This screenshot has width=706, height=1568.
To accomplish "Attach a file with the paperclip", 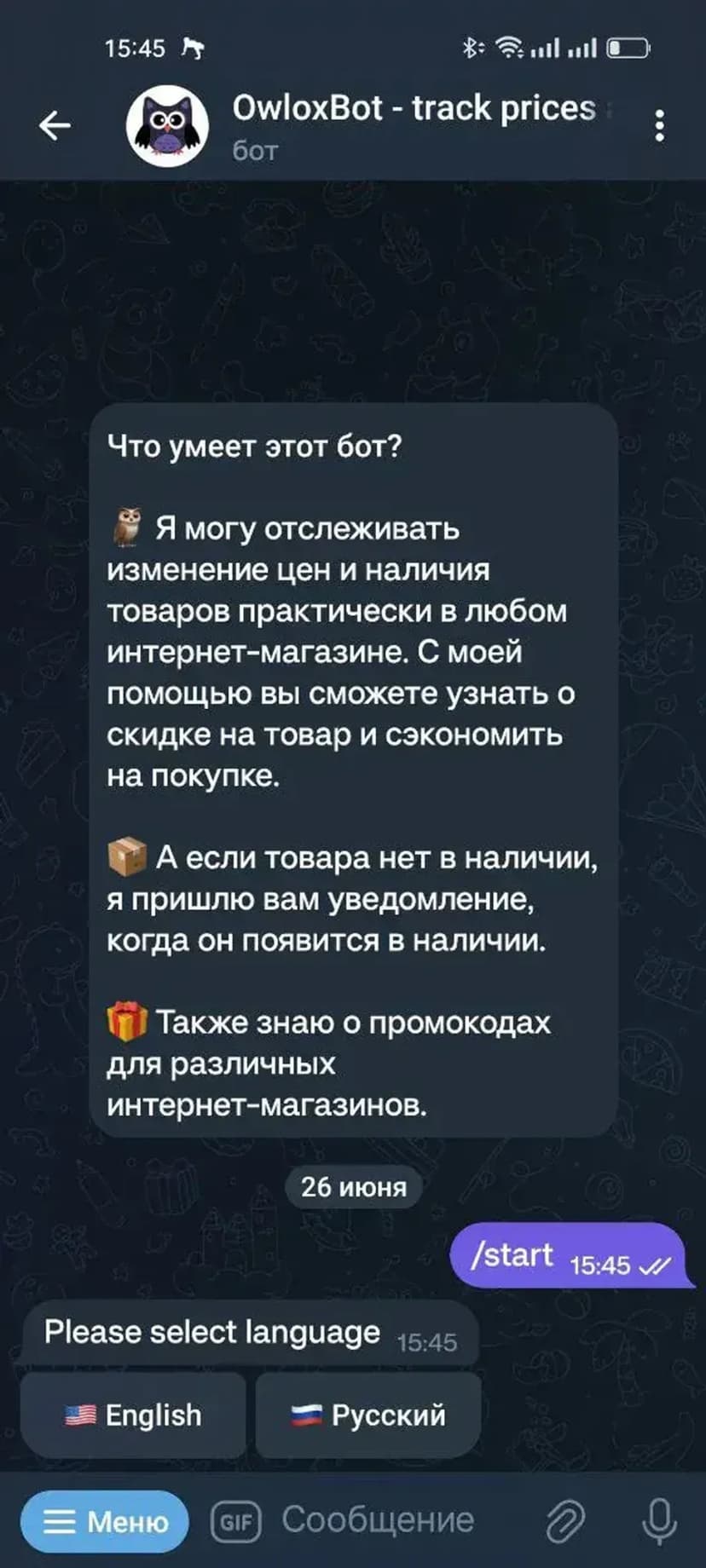I will pyautogui.click(x=564, y=1521).
